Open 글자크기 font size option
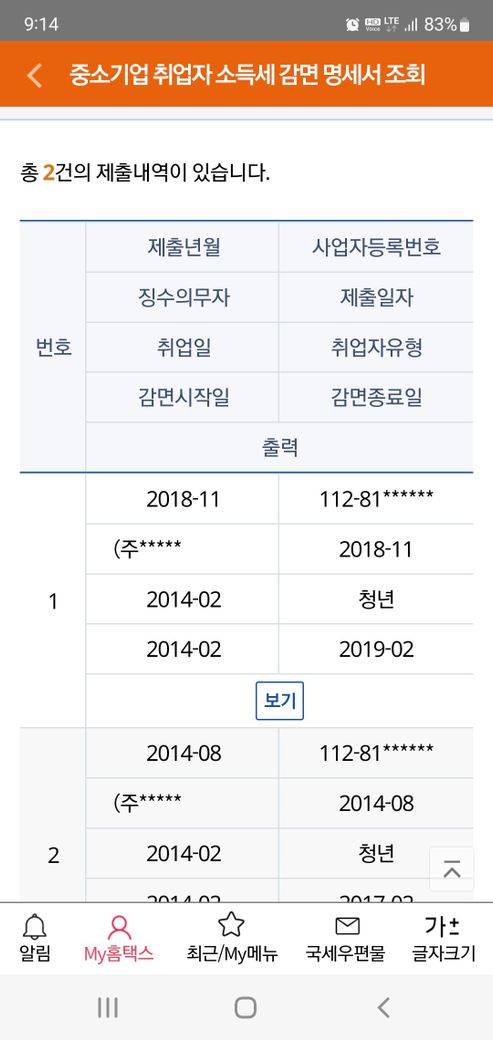 coord(443,939)
